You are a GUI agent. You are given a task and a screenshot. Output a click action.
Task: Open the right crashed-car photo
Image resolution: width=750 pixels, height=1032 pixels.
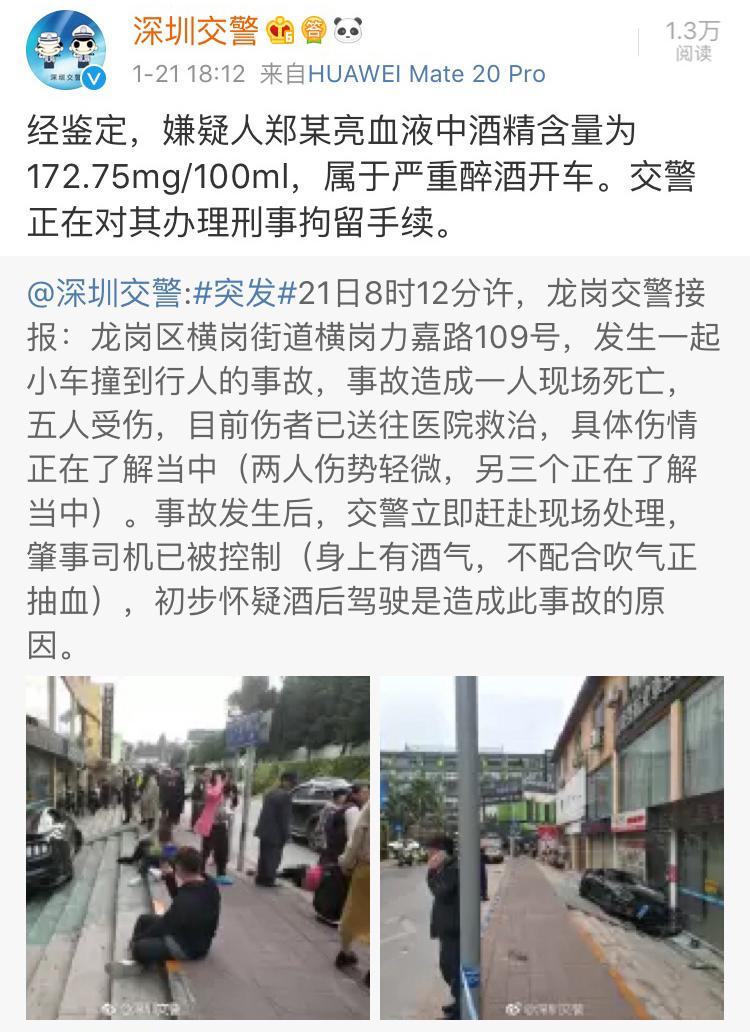click(x=553, y=849)
